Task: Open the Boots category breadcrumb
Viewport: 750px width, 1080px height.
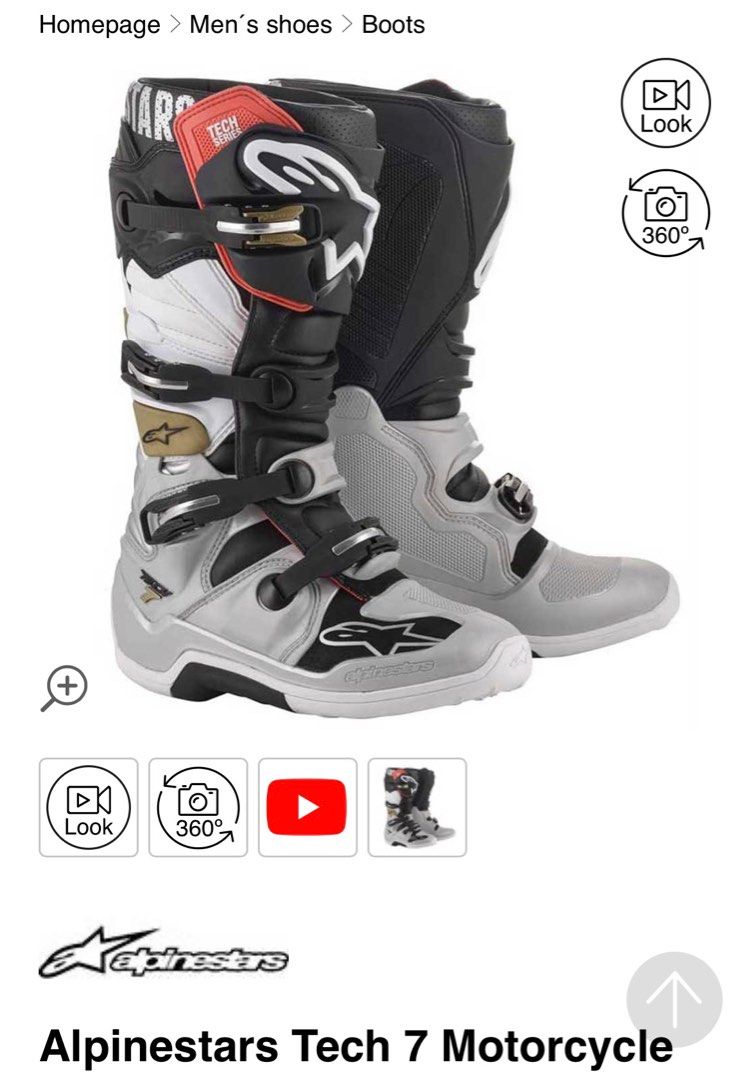Action: click(393, 25)
